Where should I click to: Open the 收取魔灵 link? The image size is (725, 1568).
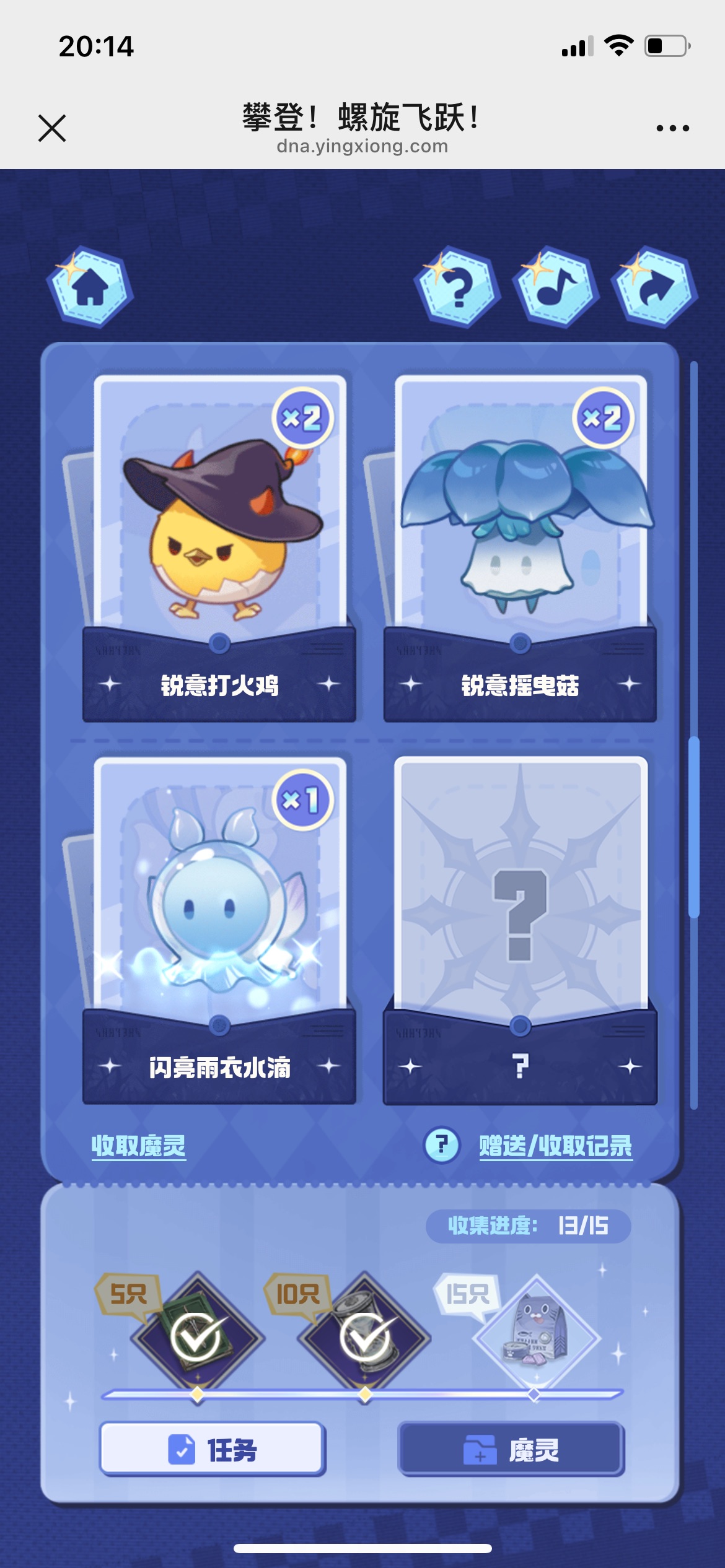(139, 1146)
